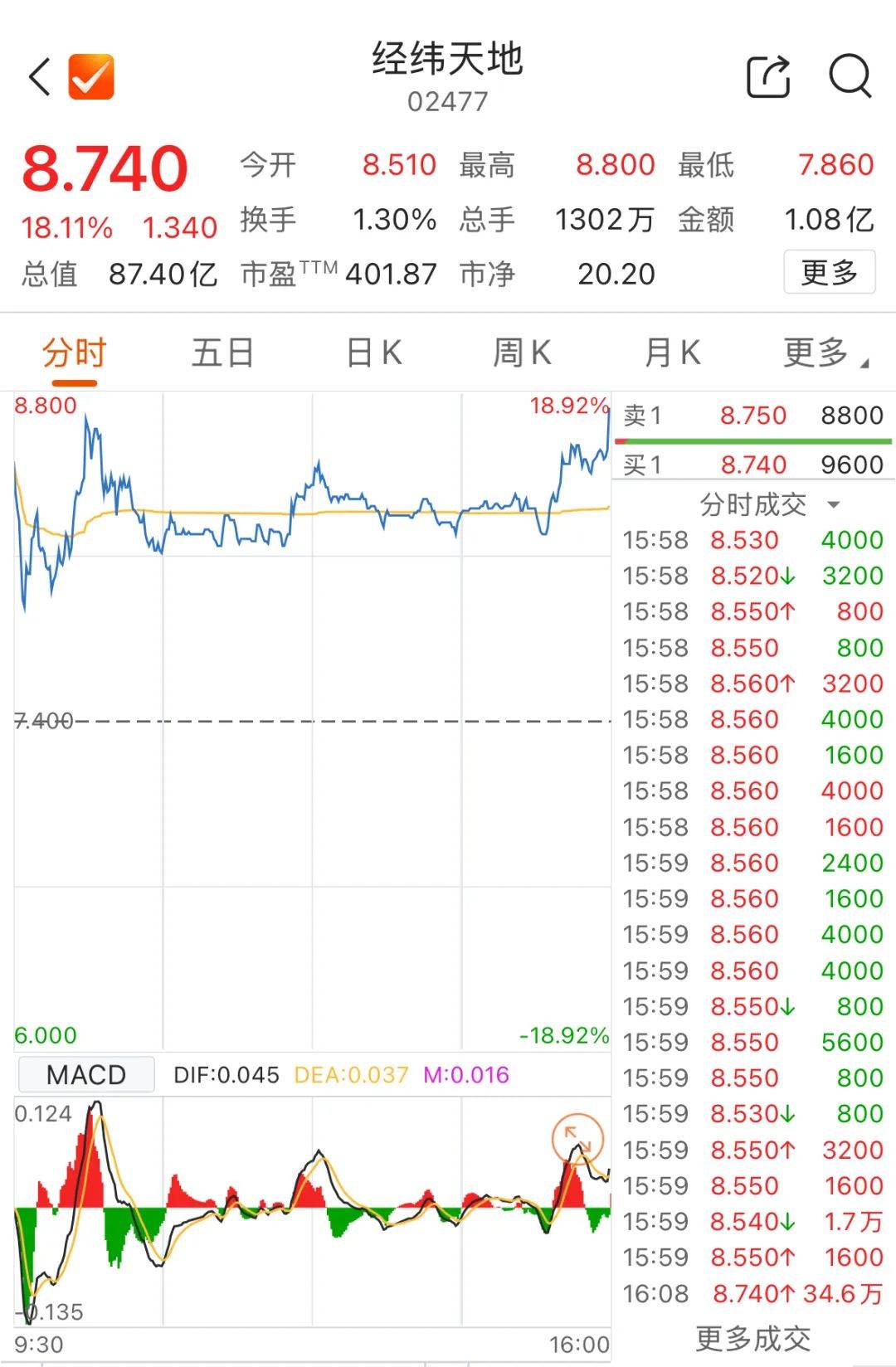Click the search magnifier icon
This screenshot has width=896, height=1367.
pyautogui.click(x=846, y=77)
